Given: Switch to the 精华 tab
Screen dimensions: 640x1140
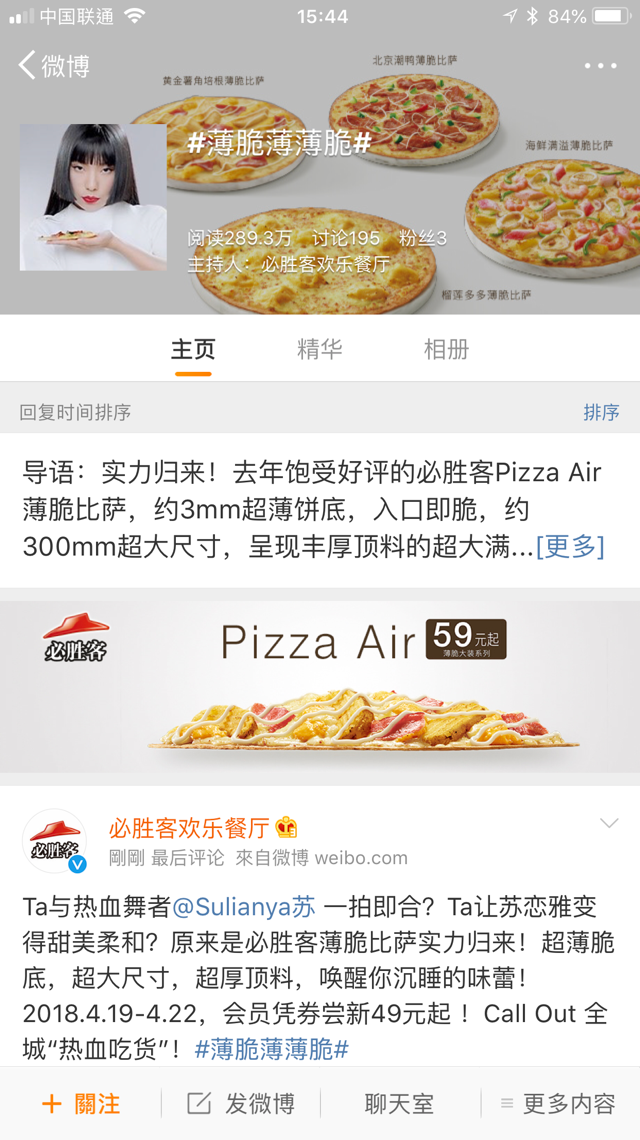Looking at the screenshot, I should pyautogui.click(x=320, y=349).
